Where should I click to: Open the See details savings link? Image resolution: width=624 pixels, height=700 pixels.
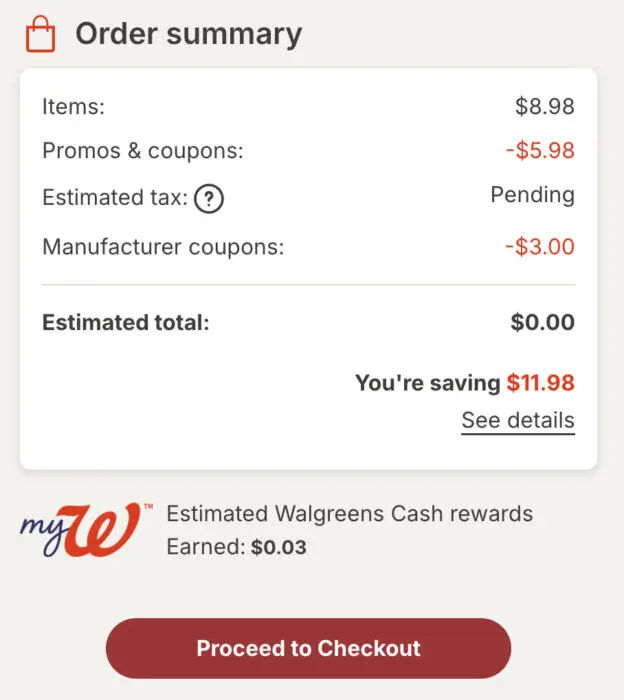[x=517, y=420]
